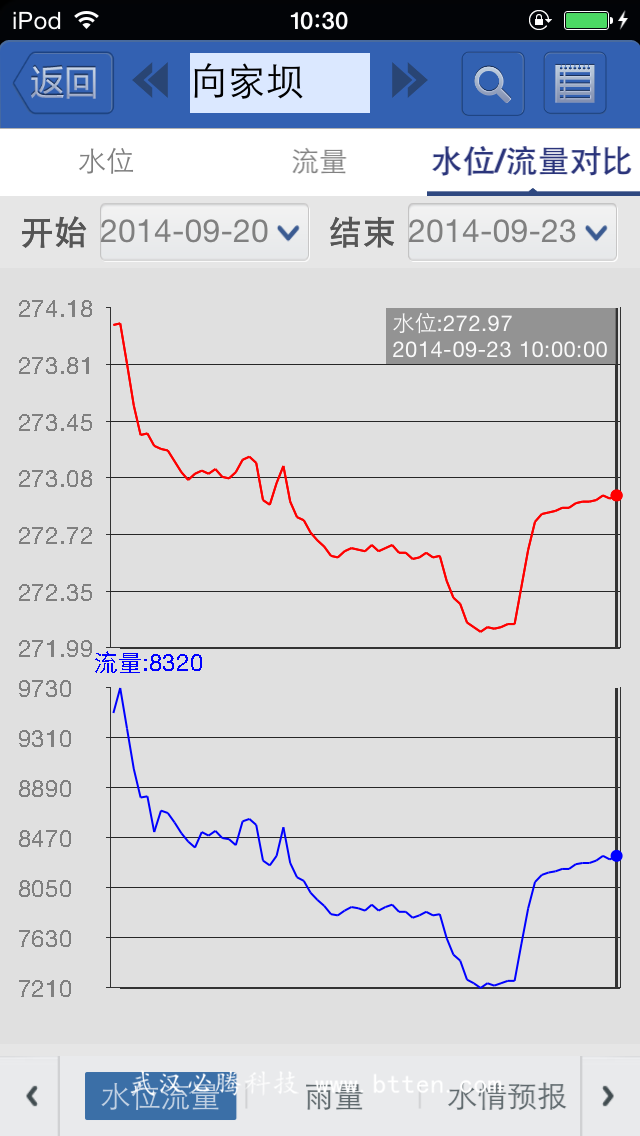Open the search magnifier
Viewport: 640px width, 1136px height.
point(493,83)
